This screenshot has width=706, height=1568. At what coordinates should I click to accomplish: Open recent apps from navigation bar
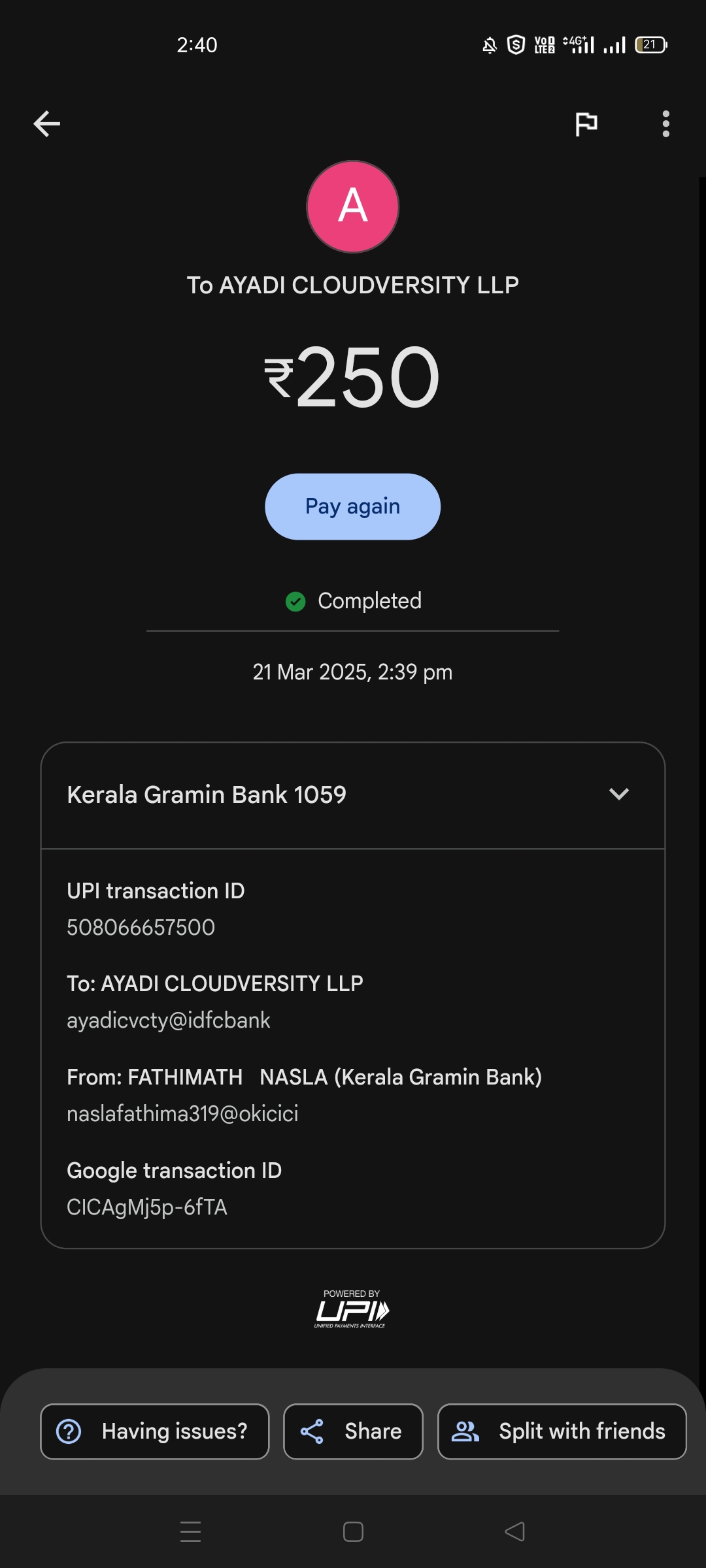(x=190, y=1531)
